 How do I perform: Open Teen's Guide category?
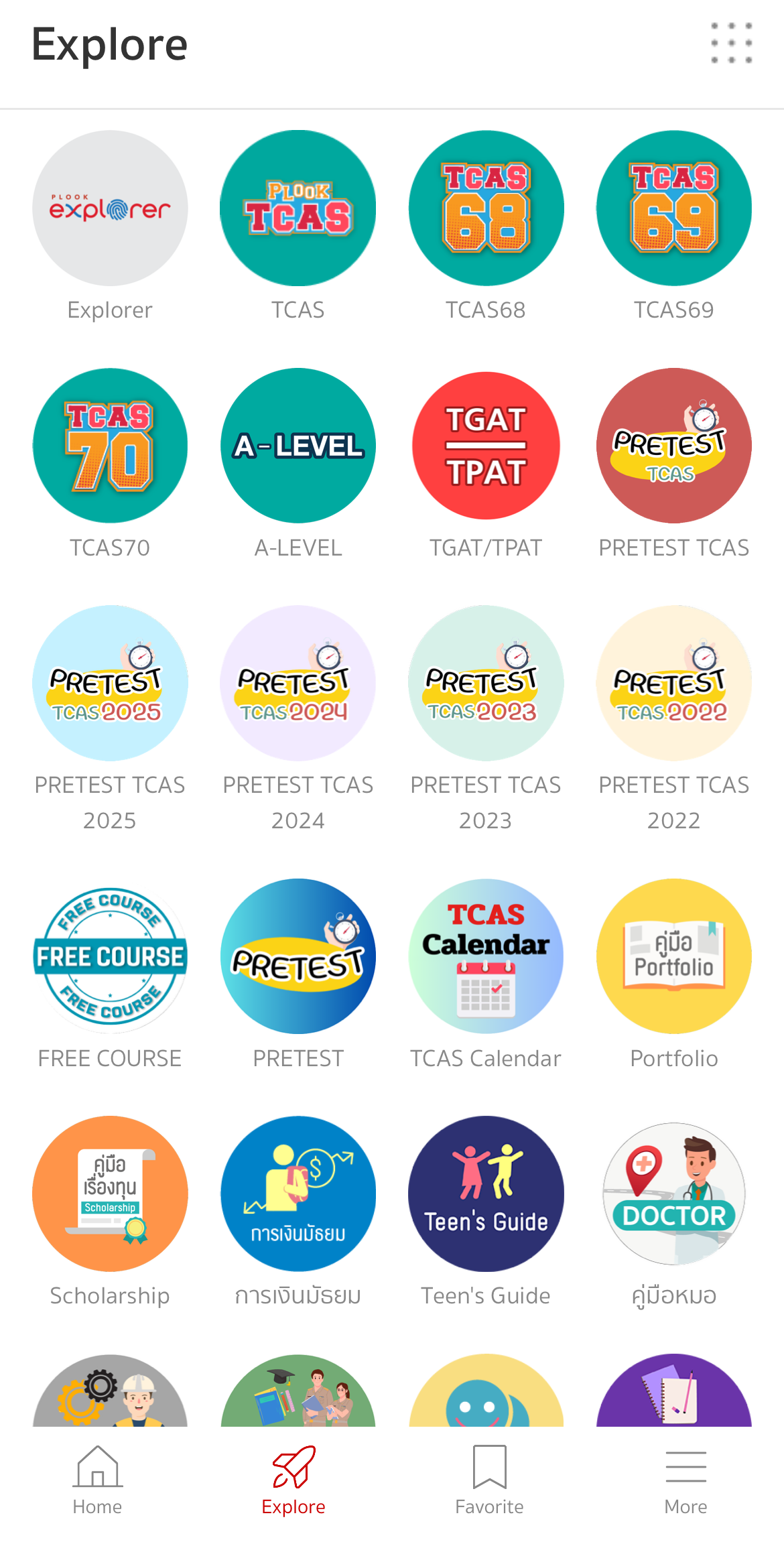click(486, 1194)
